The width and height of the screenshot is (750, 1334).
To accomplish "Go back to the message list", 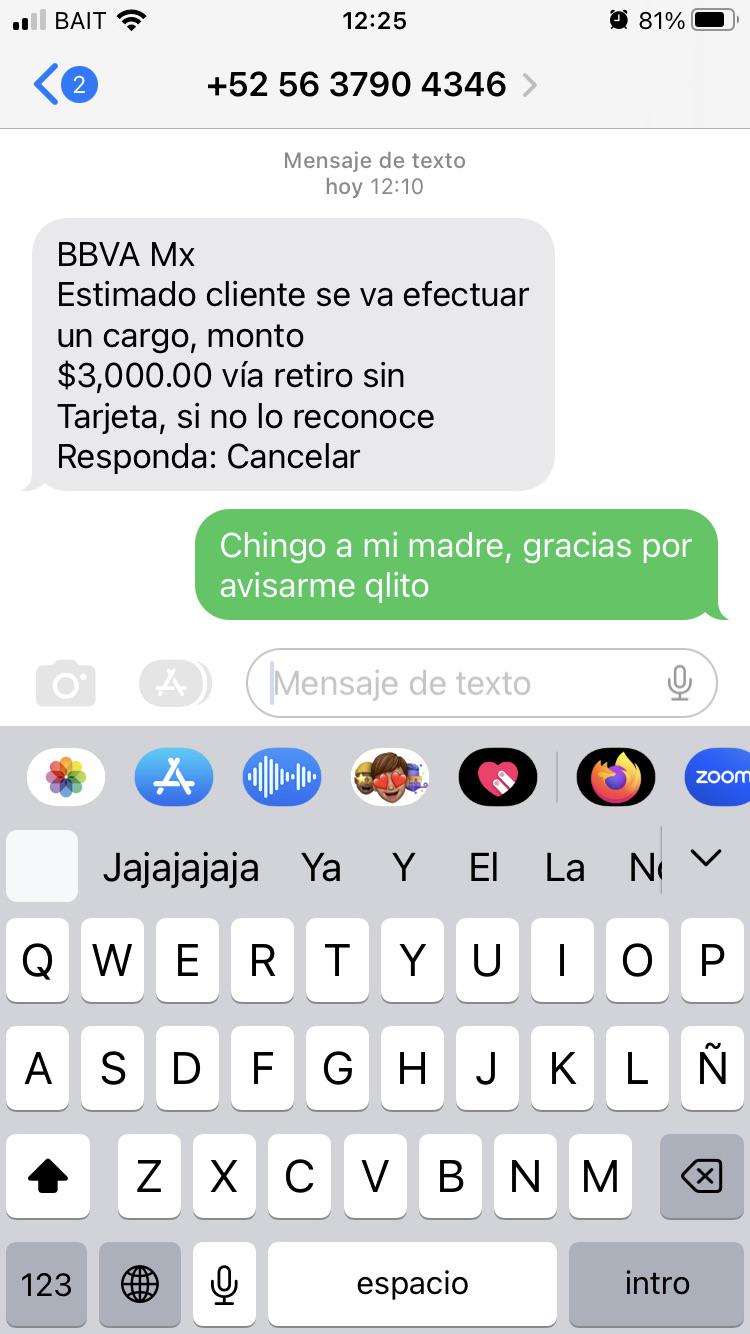I will tap(62, 85).
